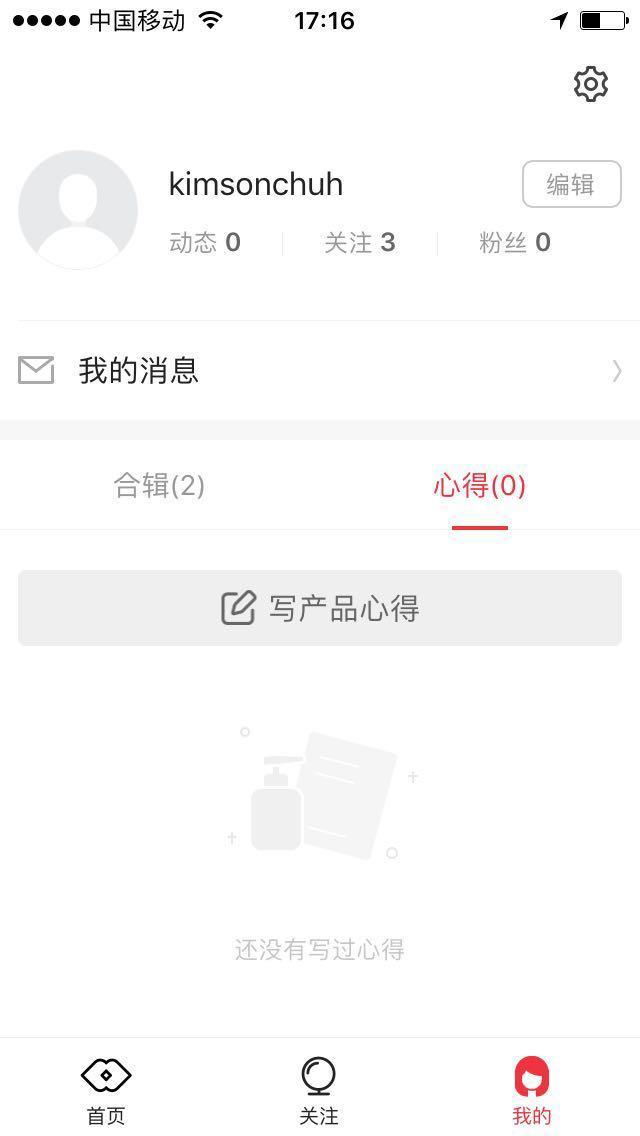The height and width of the screenshot is (1136, 640).
Task: Open the profile avatar picture
Action: (78, 210)
